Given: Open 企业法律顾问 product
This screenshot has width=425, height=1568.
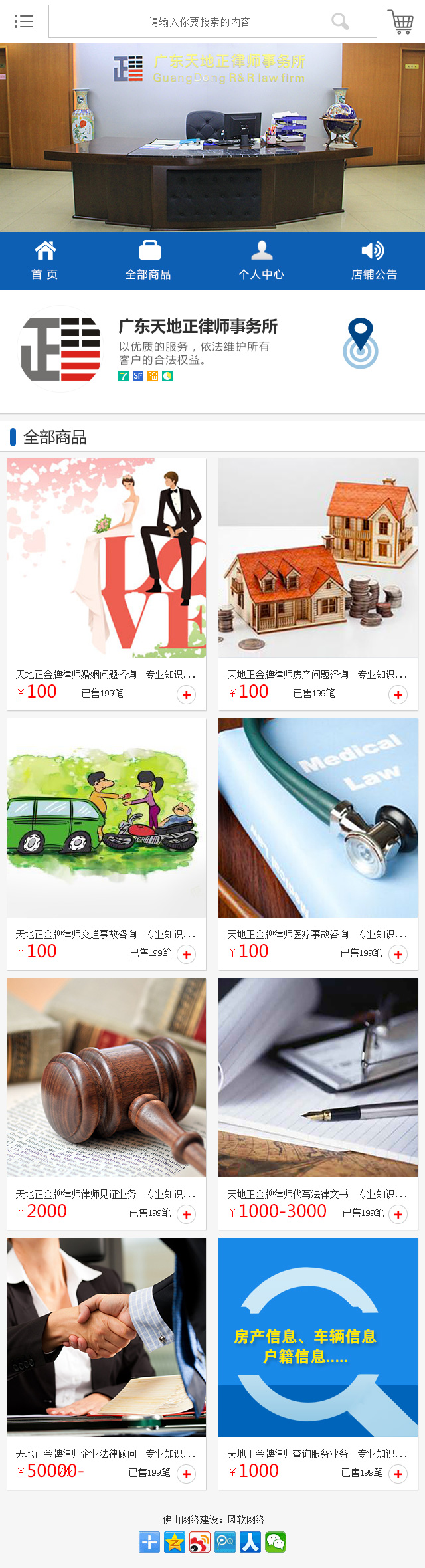Looking at the screenshot, I should pyautogui.click(x=106, y=1337).
